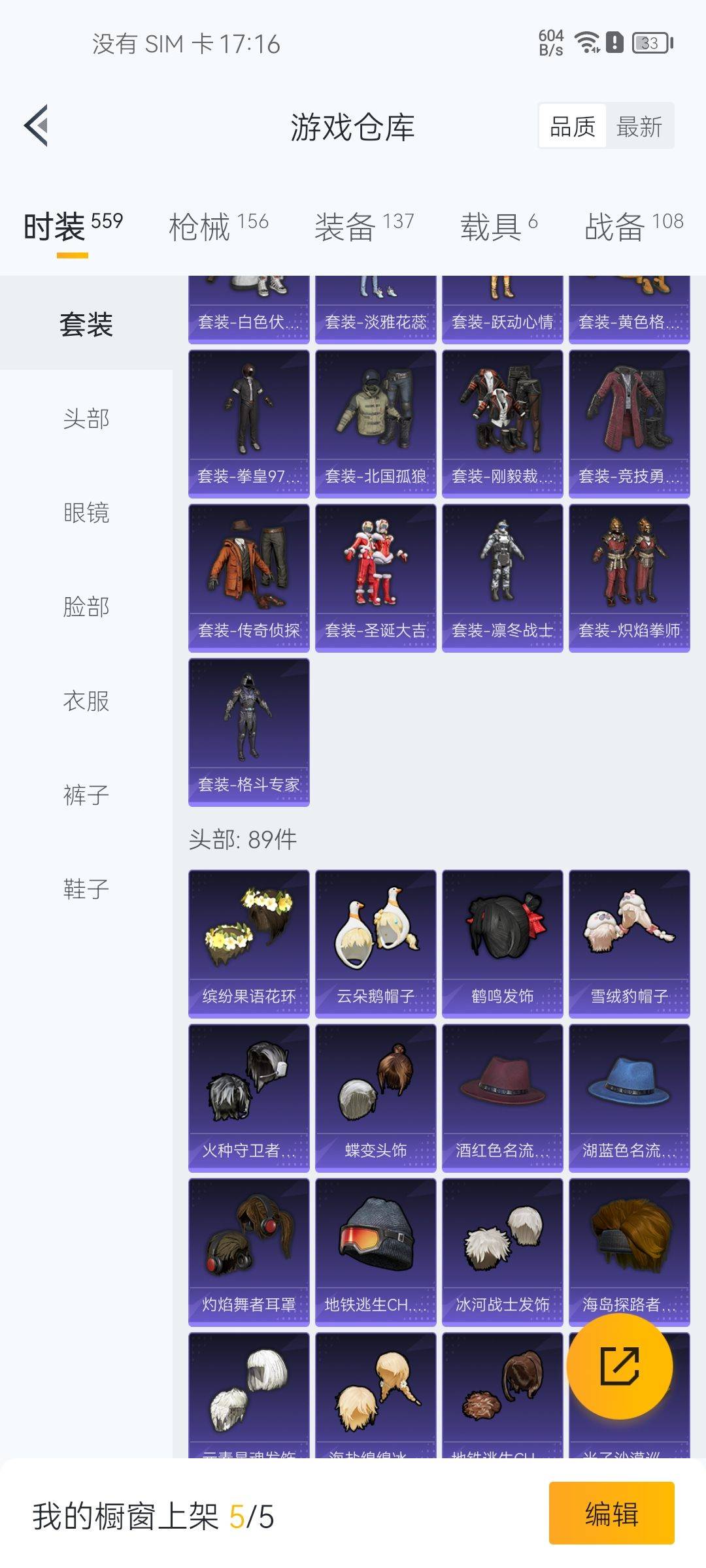This screenshot has width=706, height=1568.
Task: Tap the 编辑 button
Action: pos(611,1514)
